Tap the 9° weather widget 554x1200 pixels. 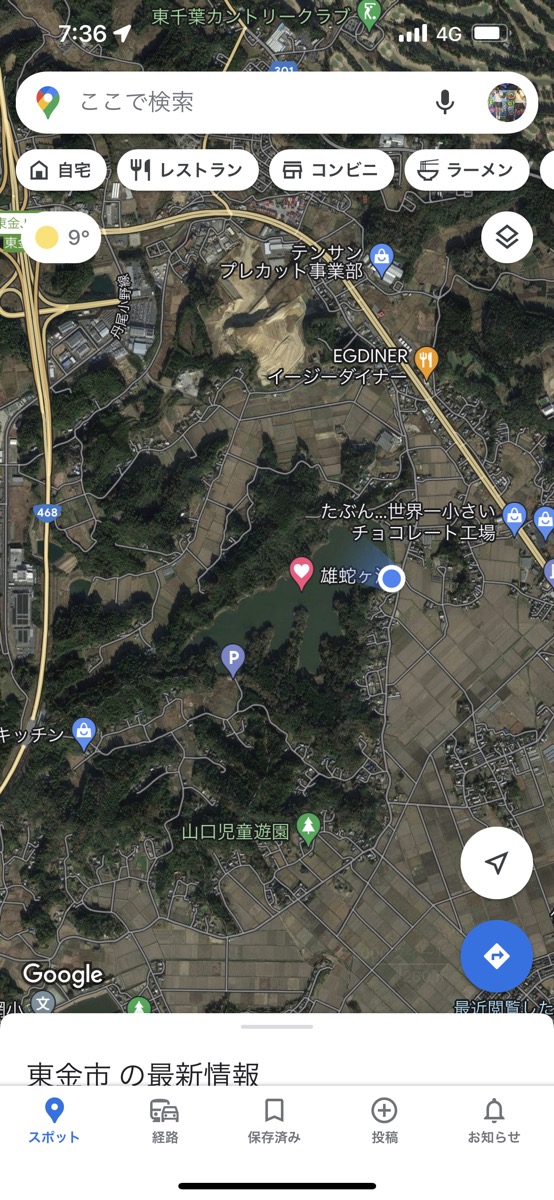pyautogui.click(x=62, y=238)
